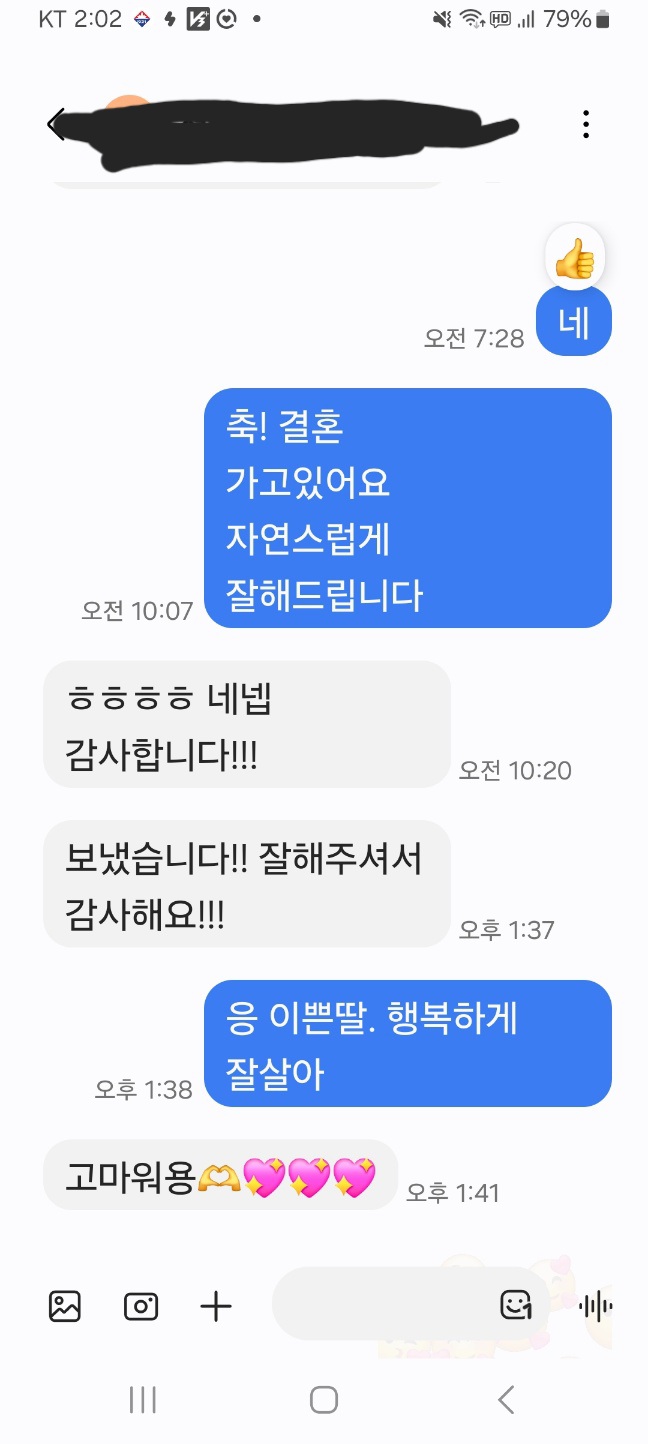The height and width of the screenshot is (1444, 648).
Task: Open the recent apps switcher
Action: point(143,1400)
